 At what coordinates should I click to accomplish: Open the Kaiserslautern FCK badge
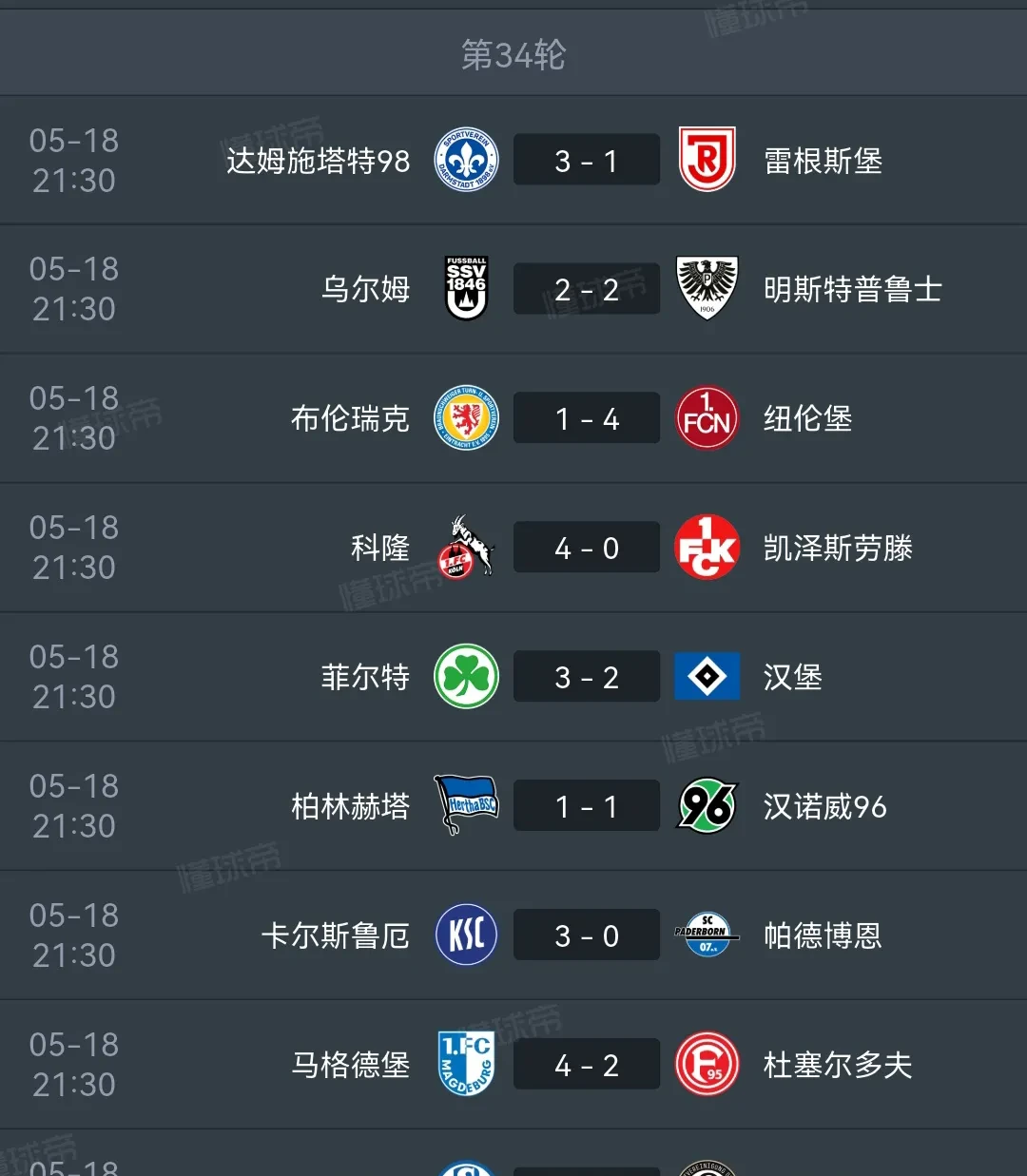coord(707,548)
